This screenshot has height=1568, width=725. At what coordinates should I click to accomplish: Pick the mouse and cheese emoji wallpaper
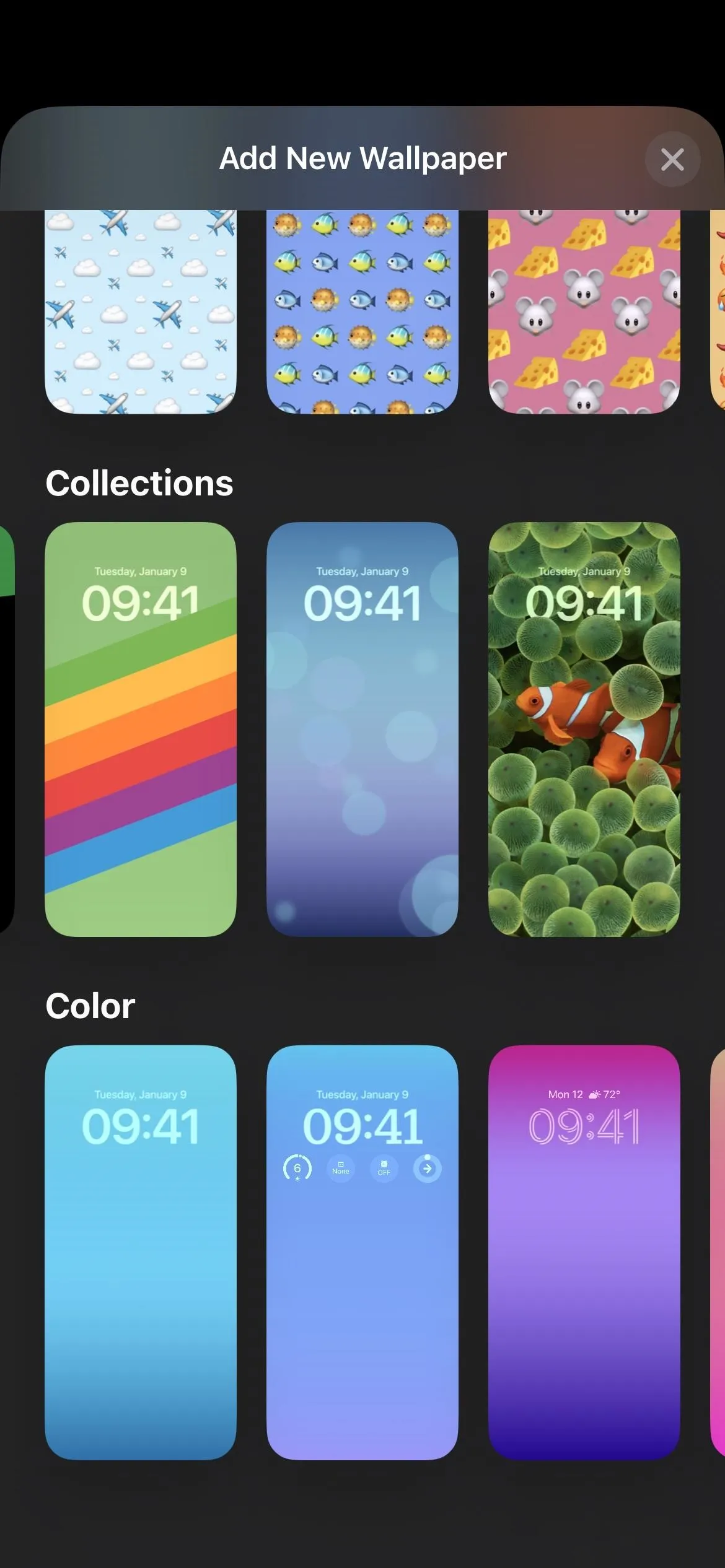584,311
